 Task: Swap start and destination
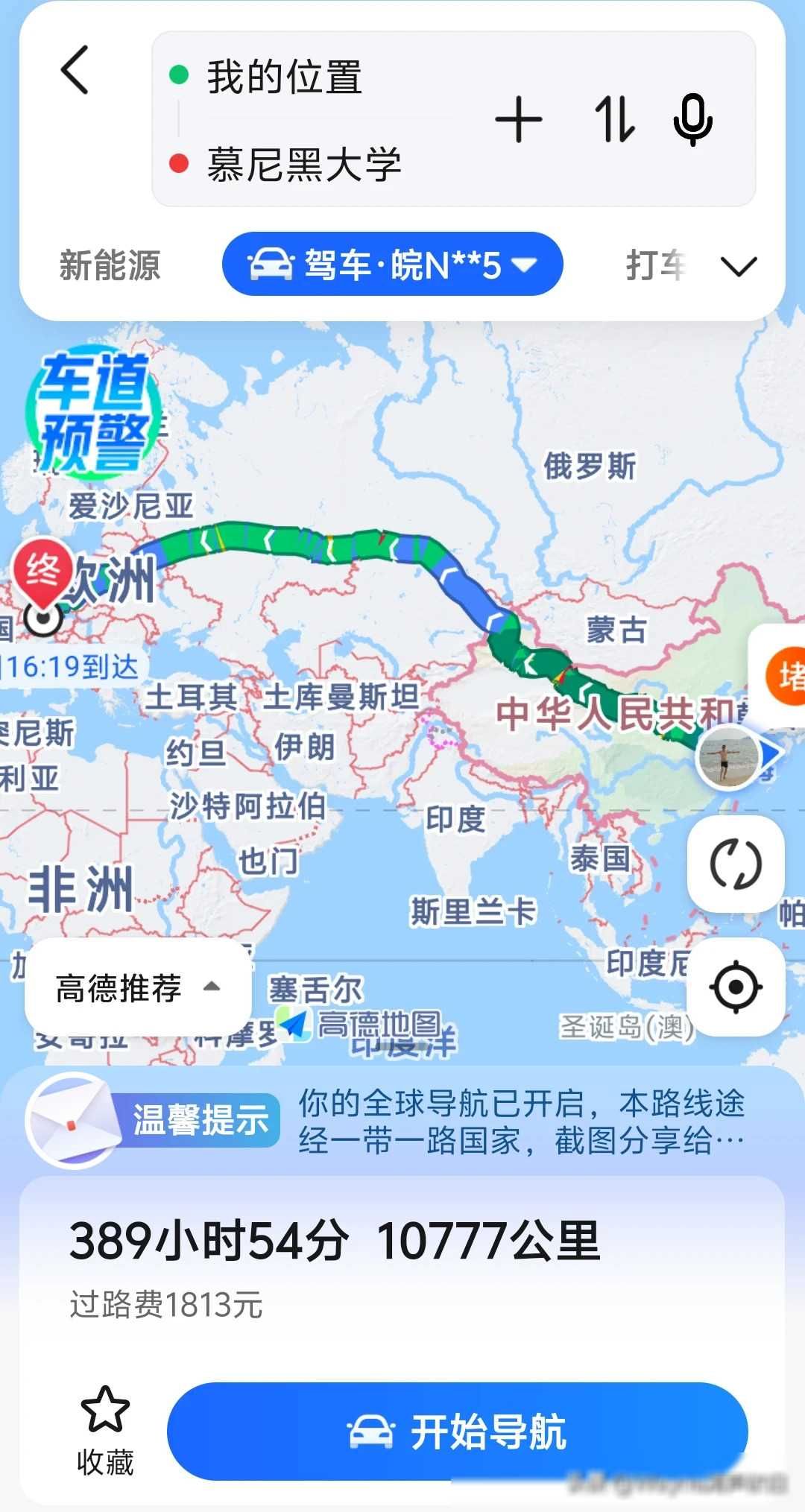pos(614,120)
